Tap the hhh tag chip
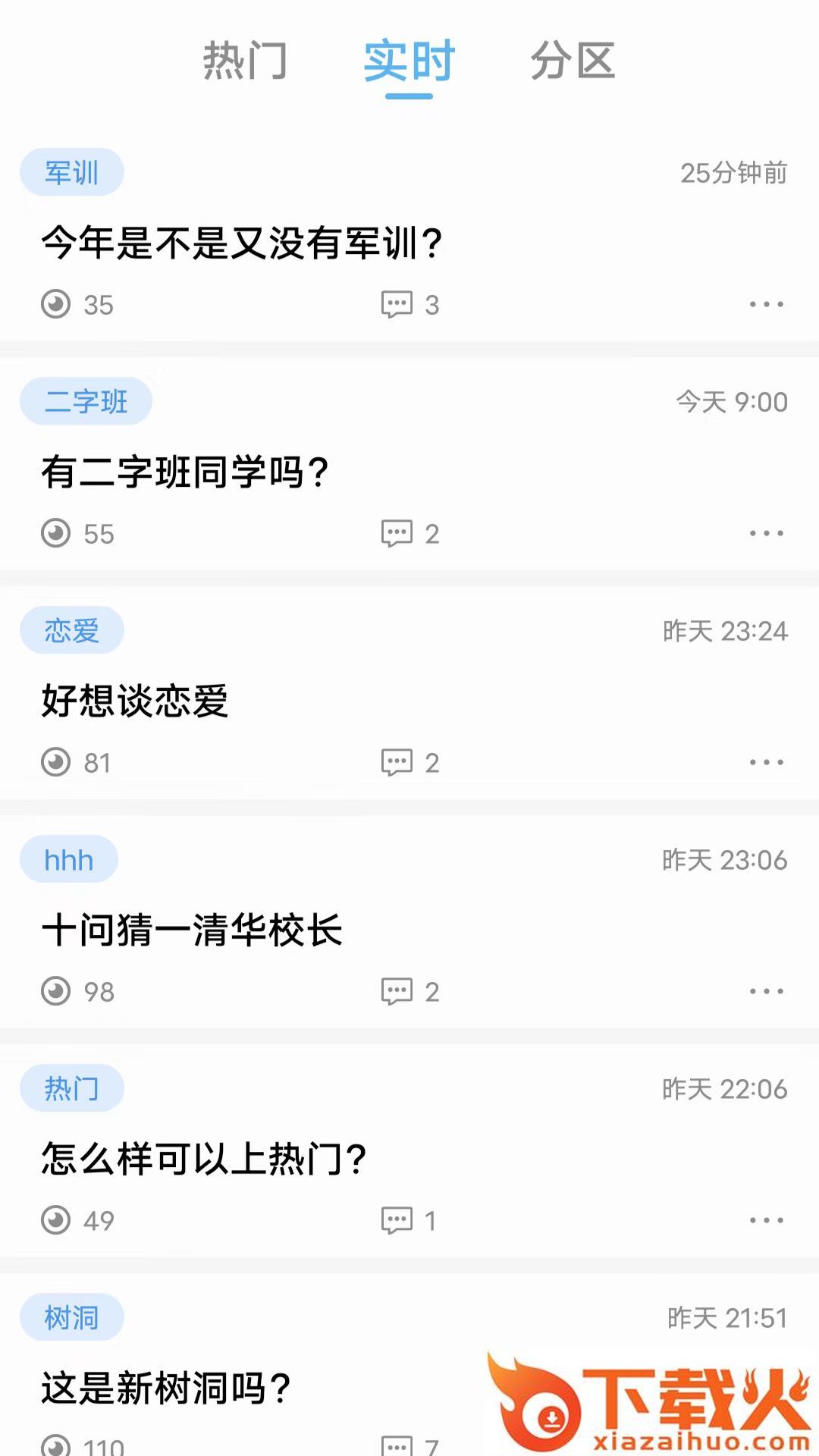The image size is (819, 1456). [x=69, y=860]
